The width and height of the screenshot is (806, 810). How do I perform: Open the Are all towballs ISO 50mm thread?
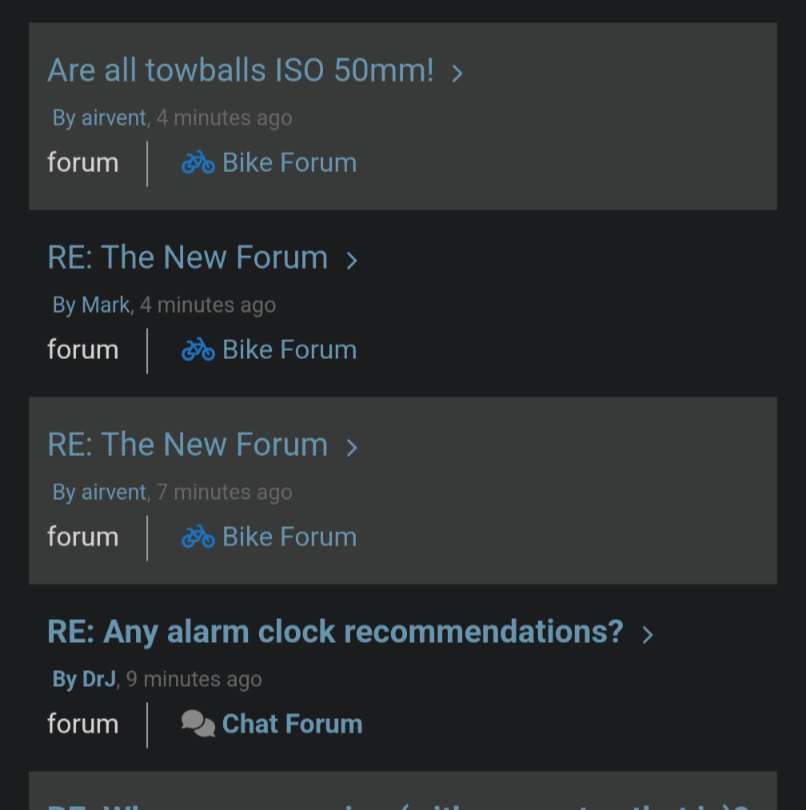(x=240, y=70)
